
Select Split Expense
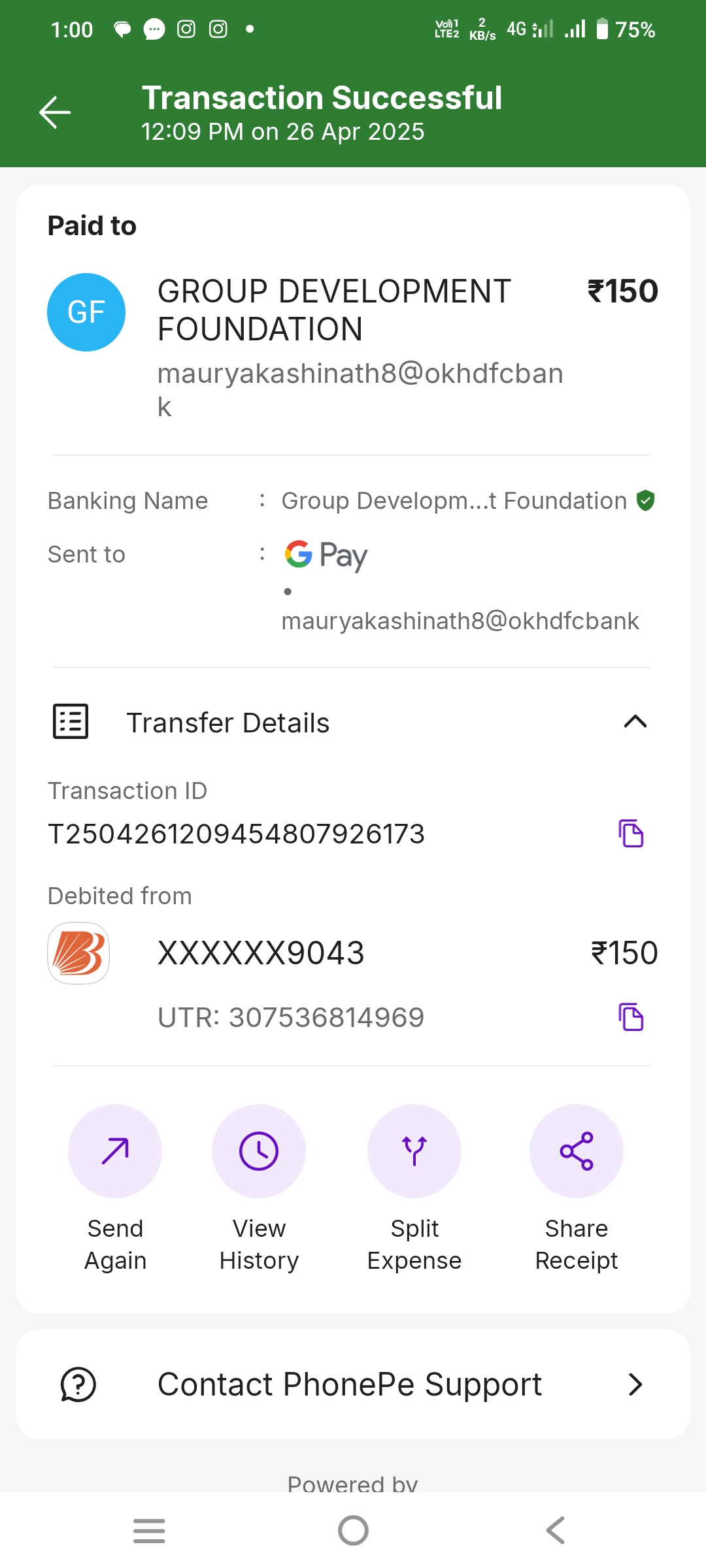coord(414,1151)
